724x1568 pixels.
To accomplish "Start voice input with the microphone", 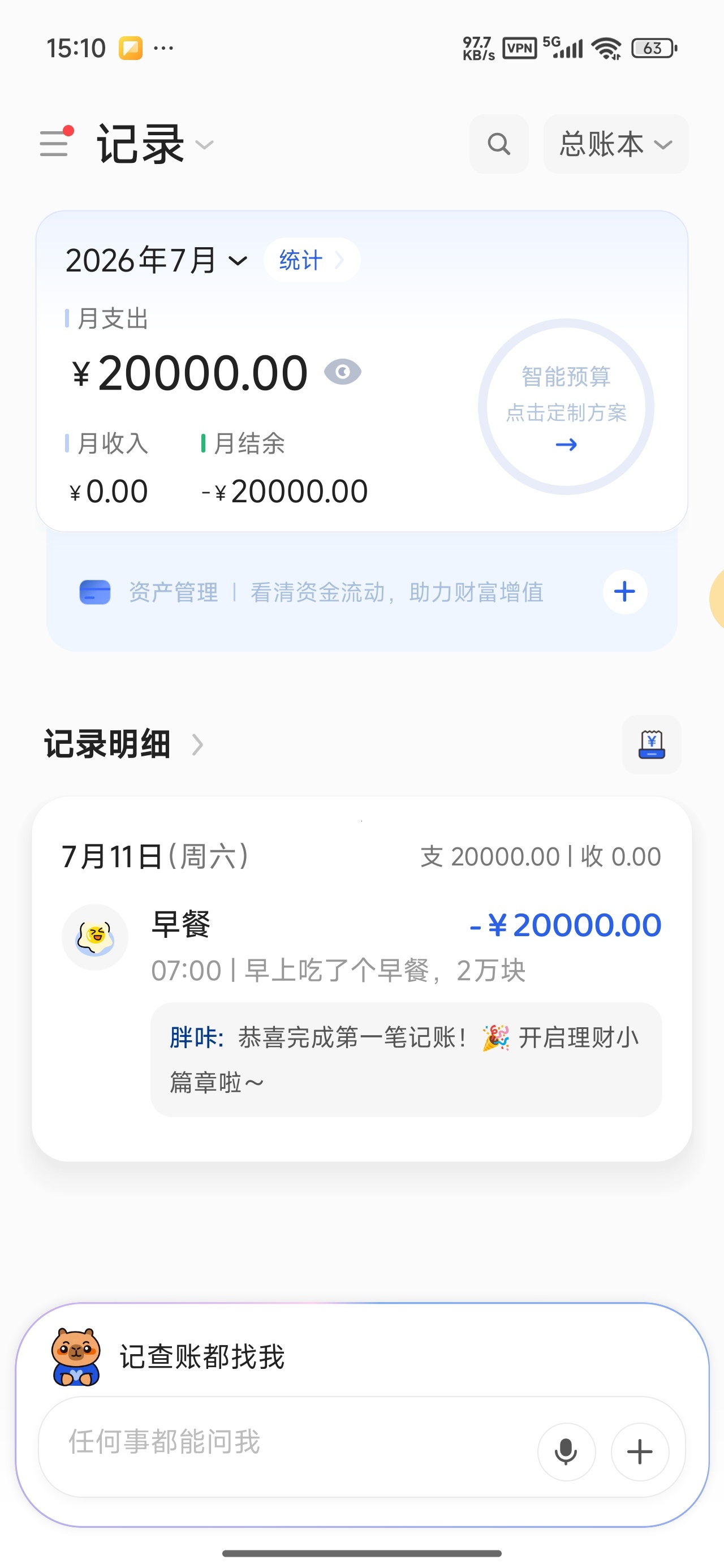I will [566, 1451].
